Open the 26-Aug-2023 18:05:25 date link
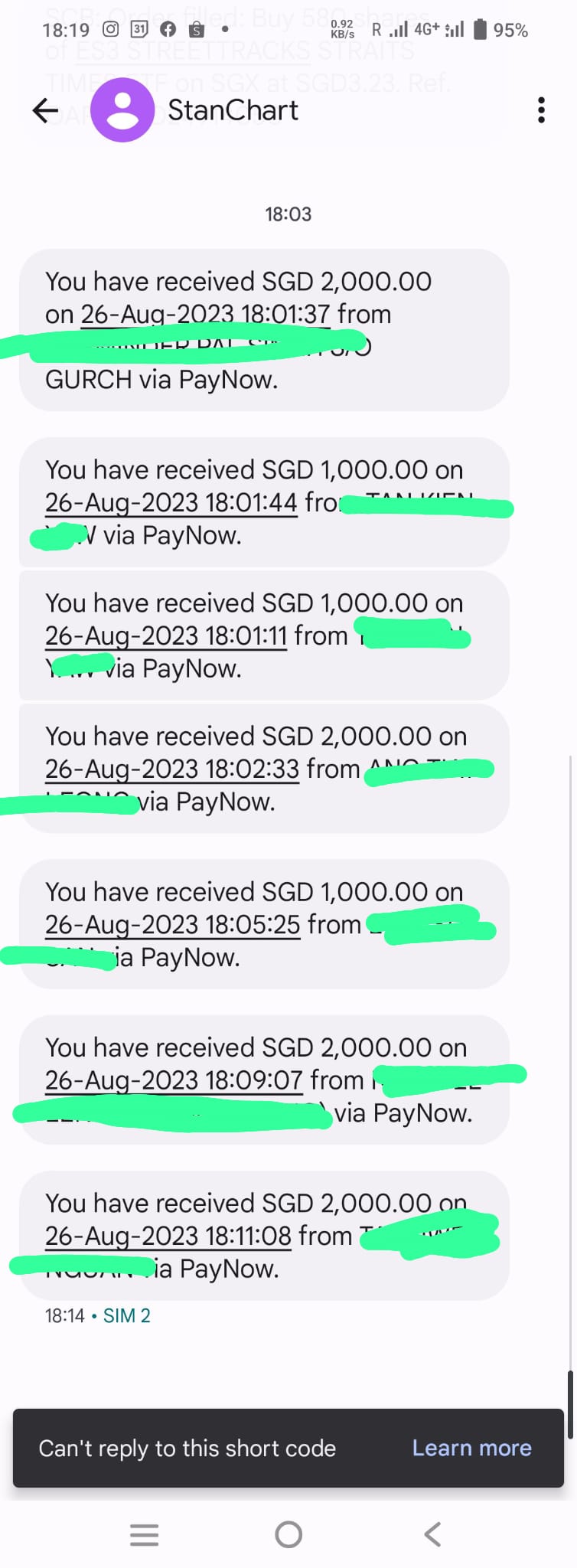577x1568 pixels. pos(172,925)
